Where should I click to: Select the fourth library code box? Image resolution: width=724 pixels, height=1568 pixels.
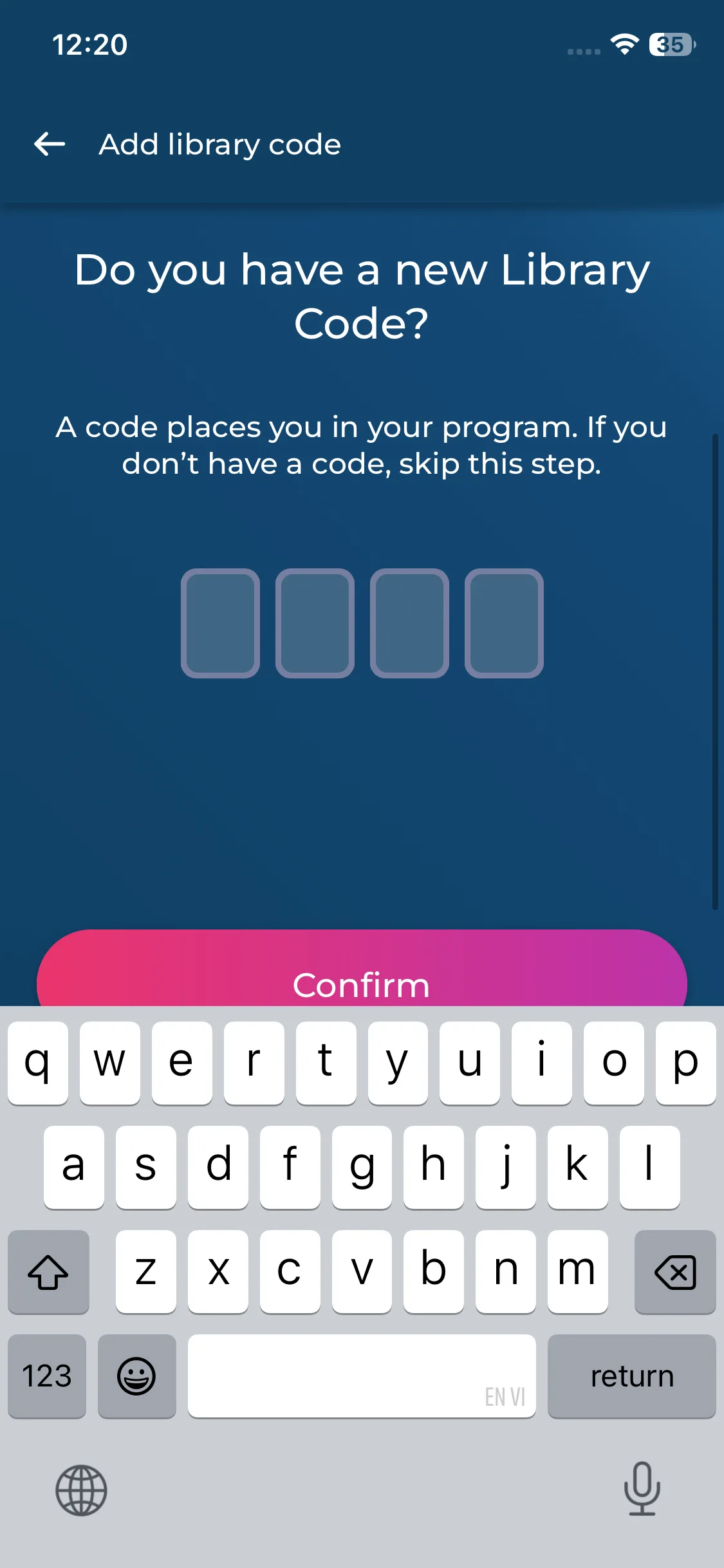pos(504,623)
